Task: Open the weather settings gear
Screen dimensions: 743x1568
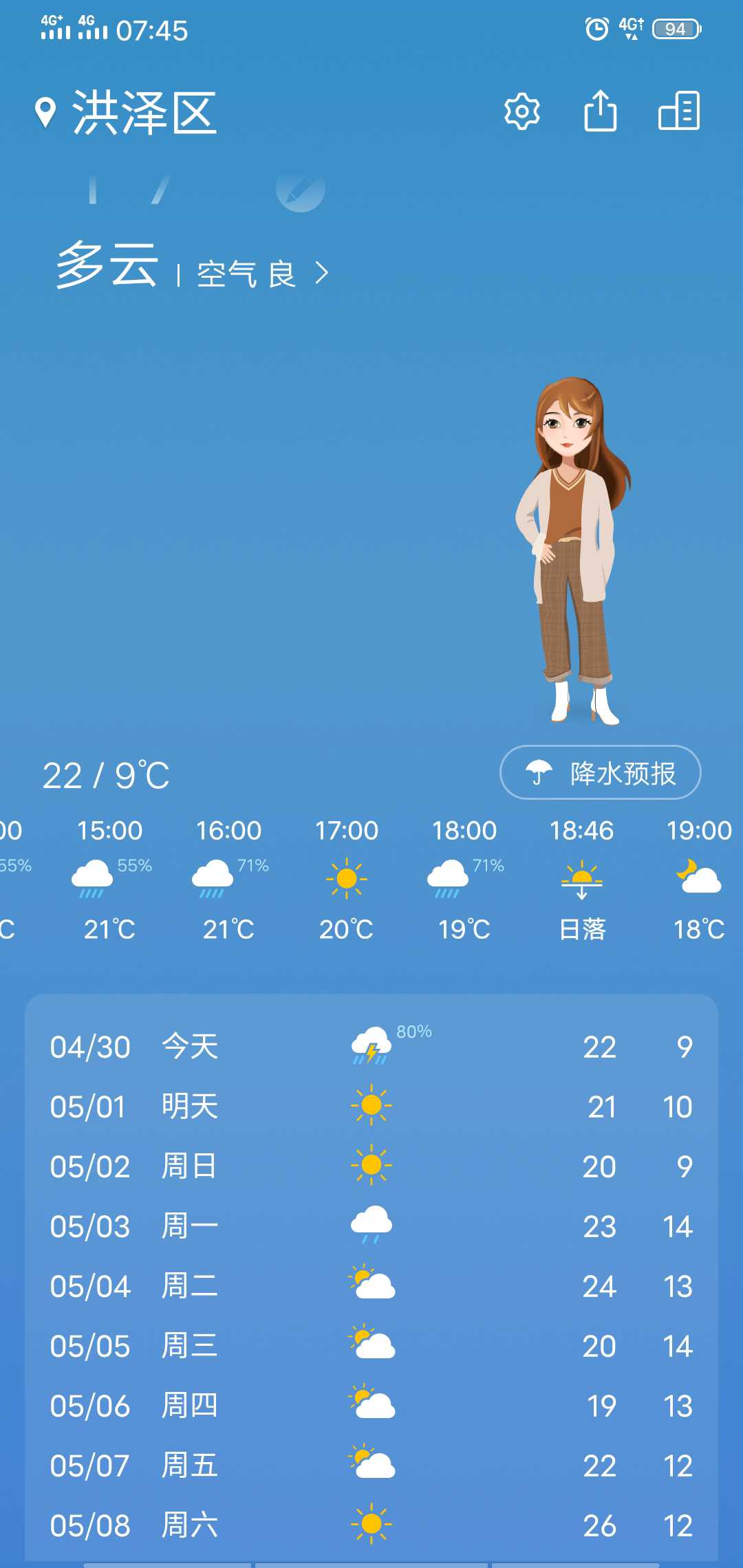Action: tap(522, 111)
